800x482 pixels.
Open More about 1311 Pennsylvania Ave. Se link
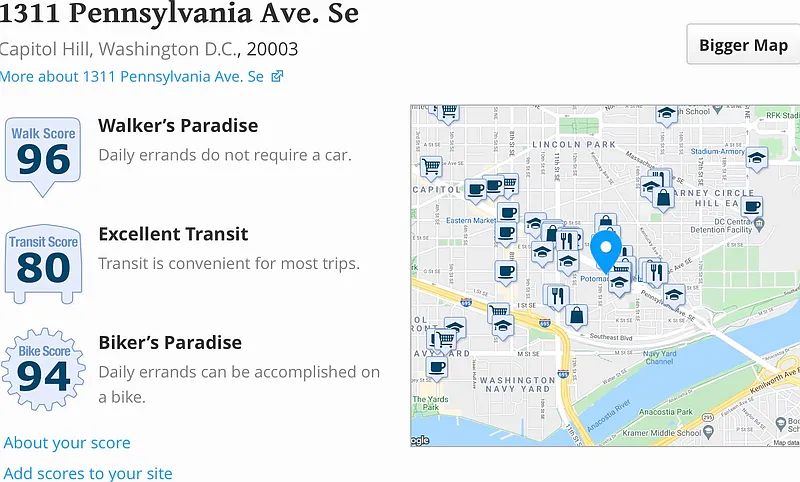click(140, 76)
